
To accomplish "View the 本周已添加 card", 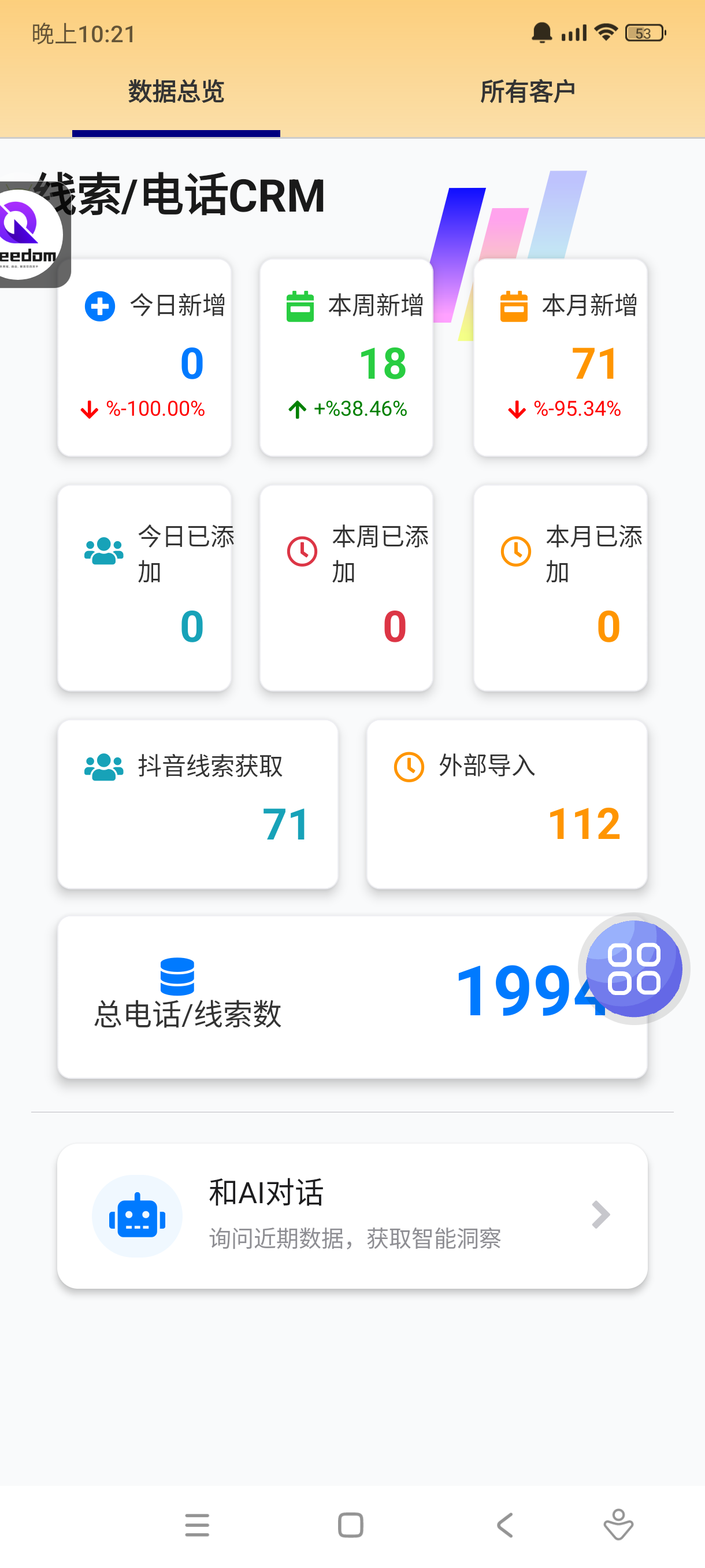I will [346, 587].
